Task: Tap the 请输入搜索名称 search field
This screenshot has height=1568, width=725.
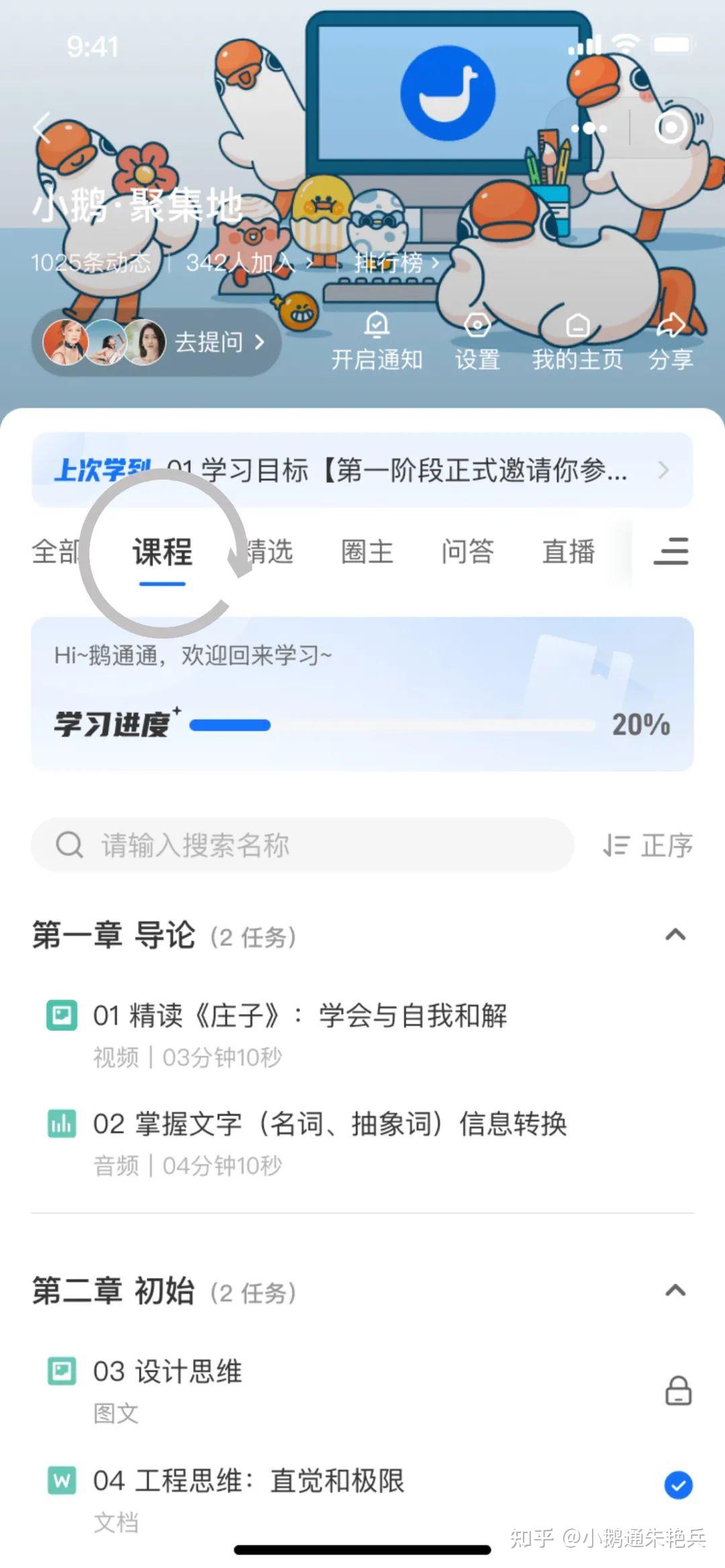Action: pyautogui.click(x=302, y=845)
